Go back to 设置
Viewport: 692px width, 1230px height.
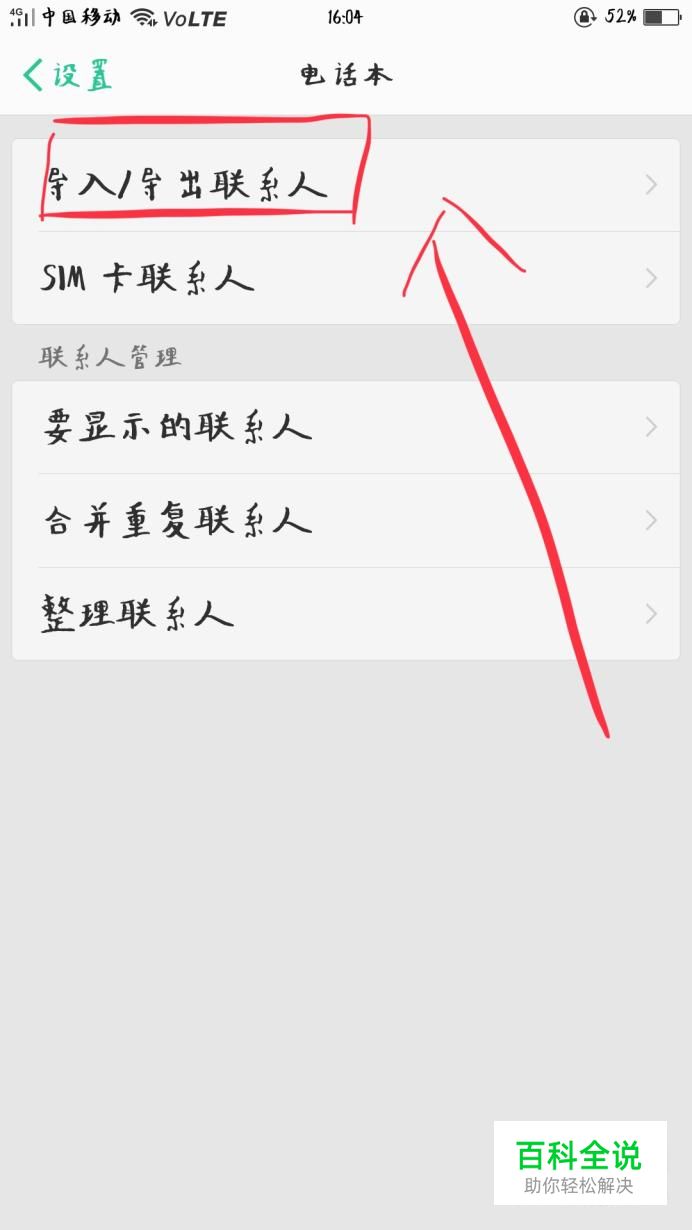[66, 75]
